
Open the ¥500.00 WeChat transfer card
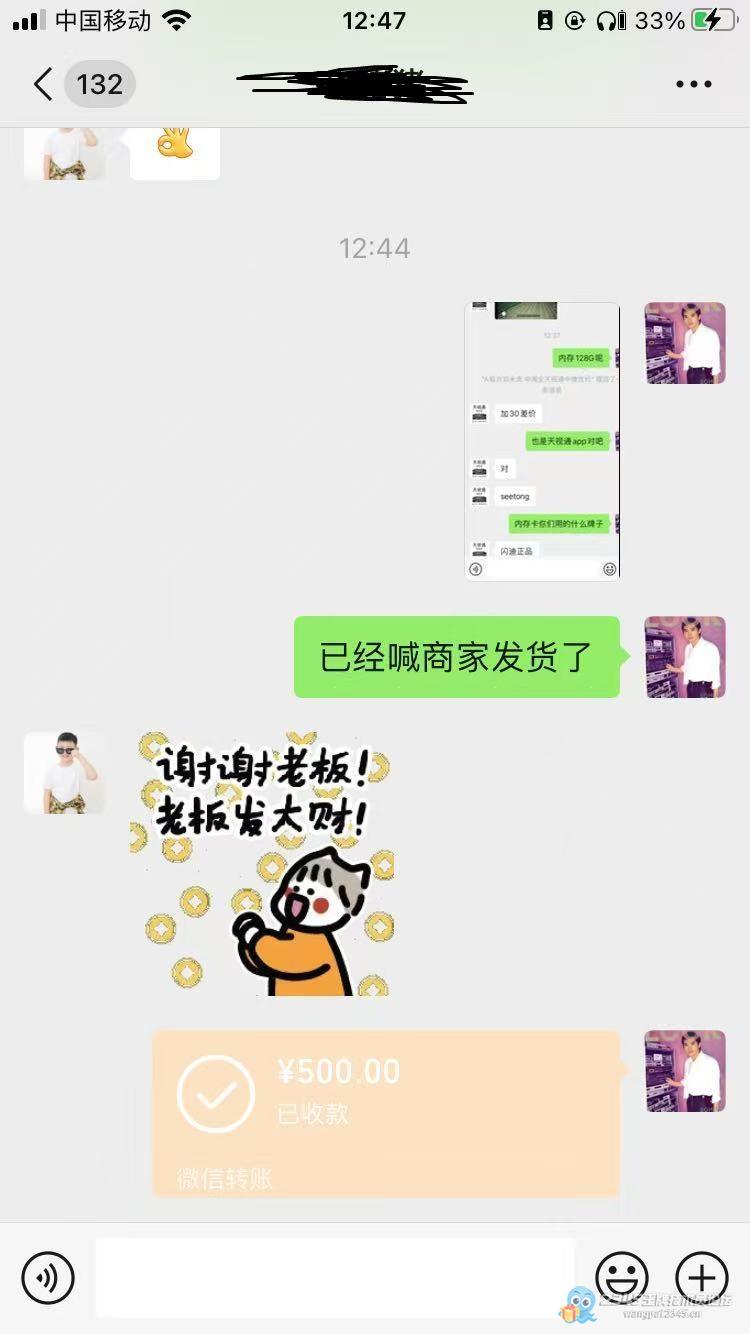(x=386, y=1112)
